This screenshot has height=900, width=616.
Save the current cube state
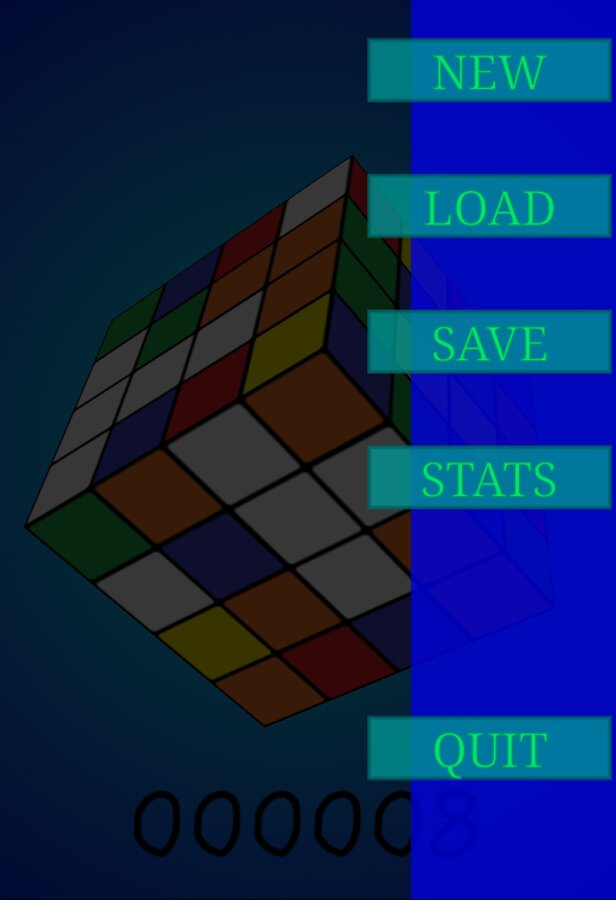(489, 342)
